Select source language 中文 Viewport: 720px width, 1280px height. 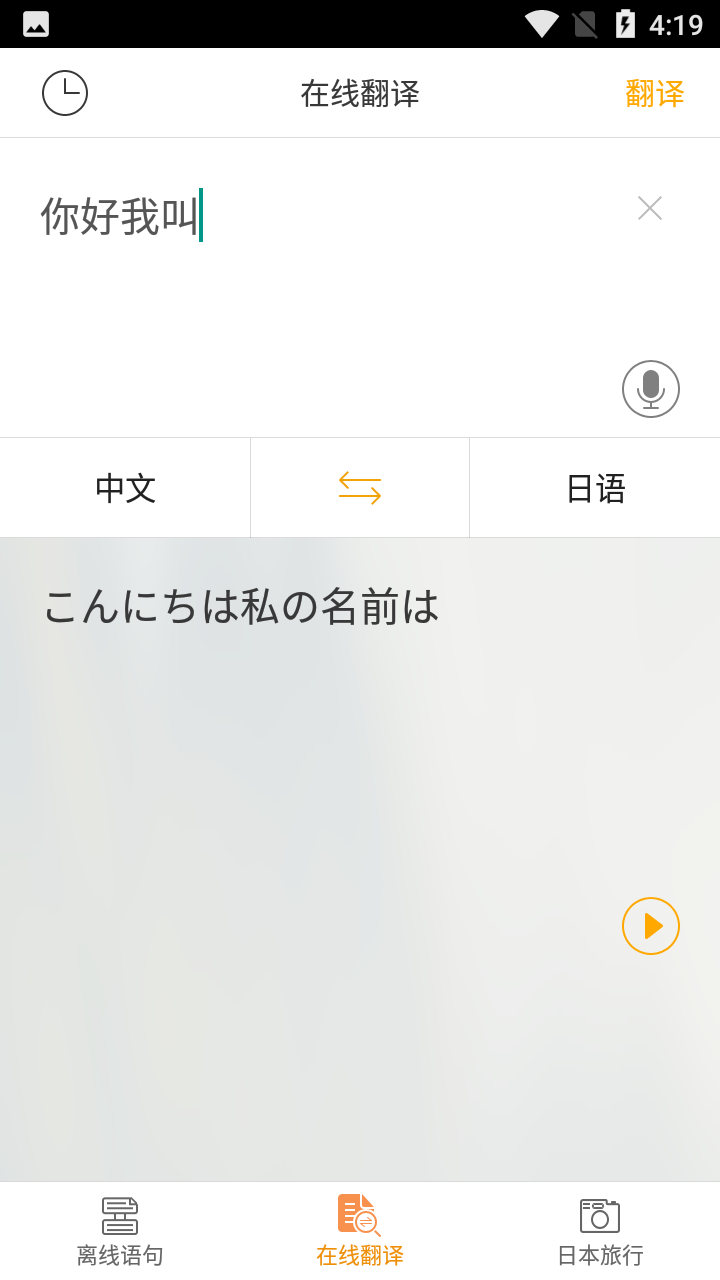125,488
